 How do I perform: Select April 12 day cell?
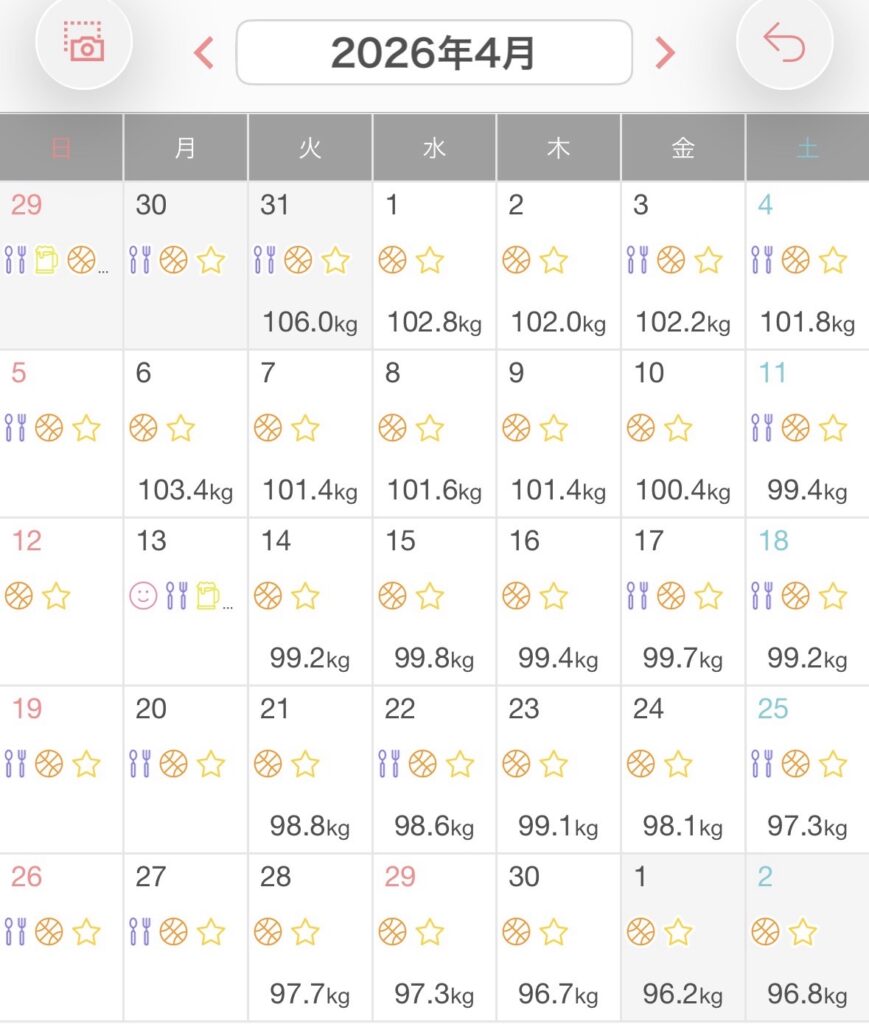(61, 601)
